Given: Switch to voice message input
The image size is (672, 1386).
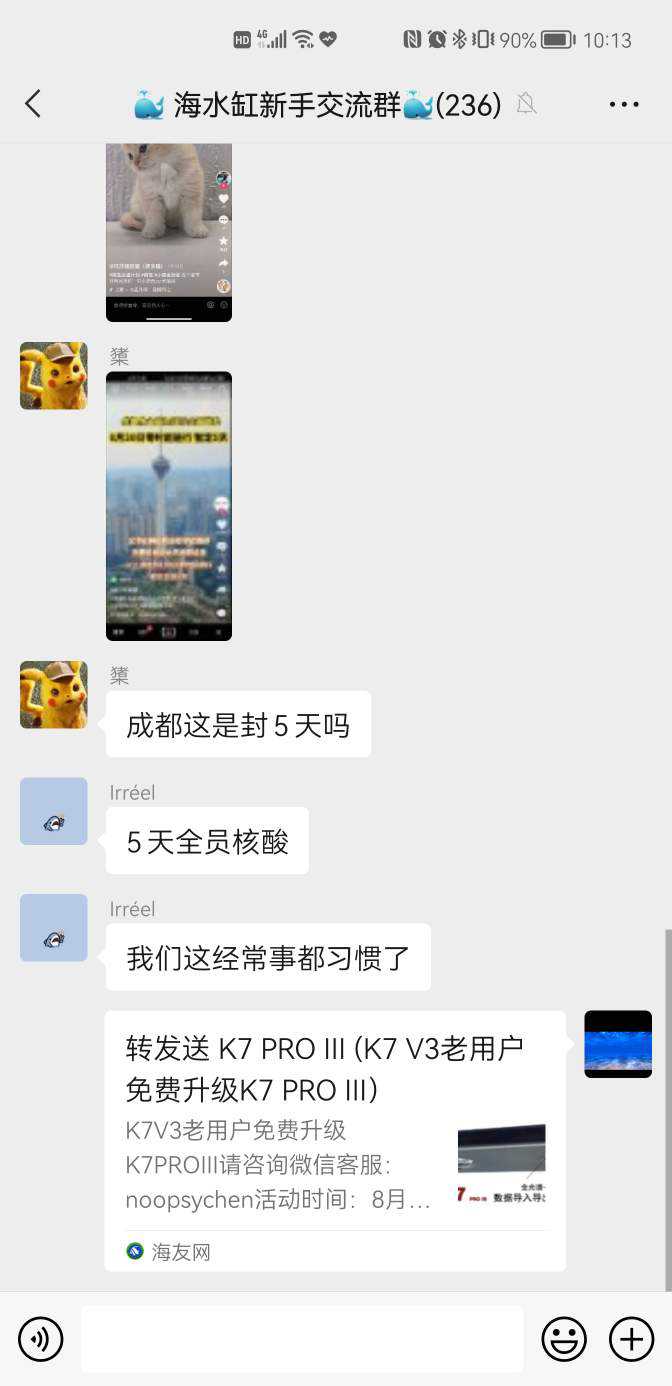Looking at the screenshot, I should point(41,1339).
